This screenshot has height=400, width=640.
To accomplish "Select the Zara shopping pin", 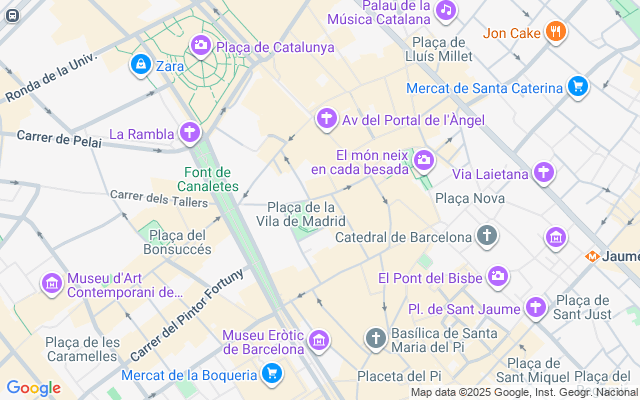I will tap(141, 65).
